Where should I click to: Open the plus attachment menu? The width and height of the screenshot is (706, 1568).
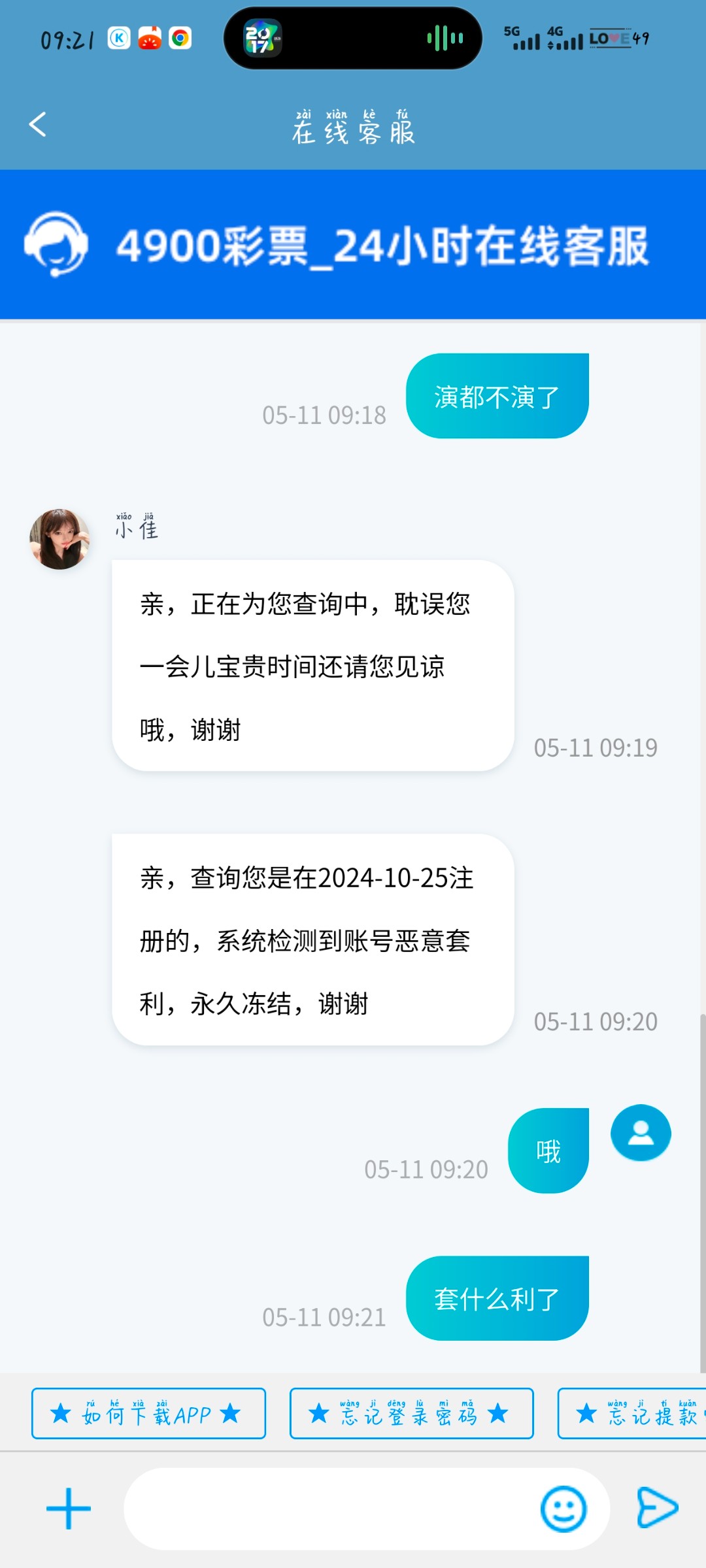[68, 1509]
